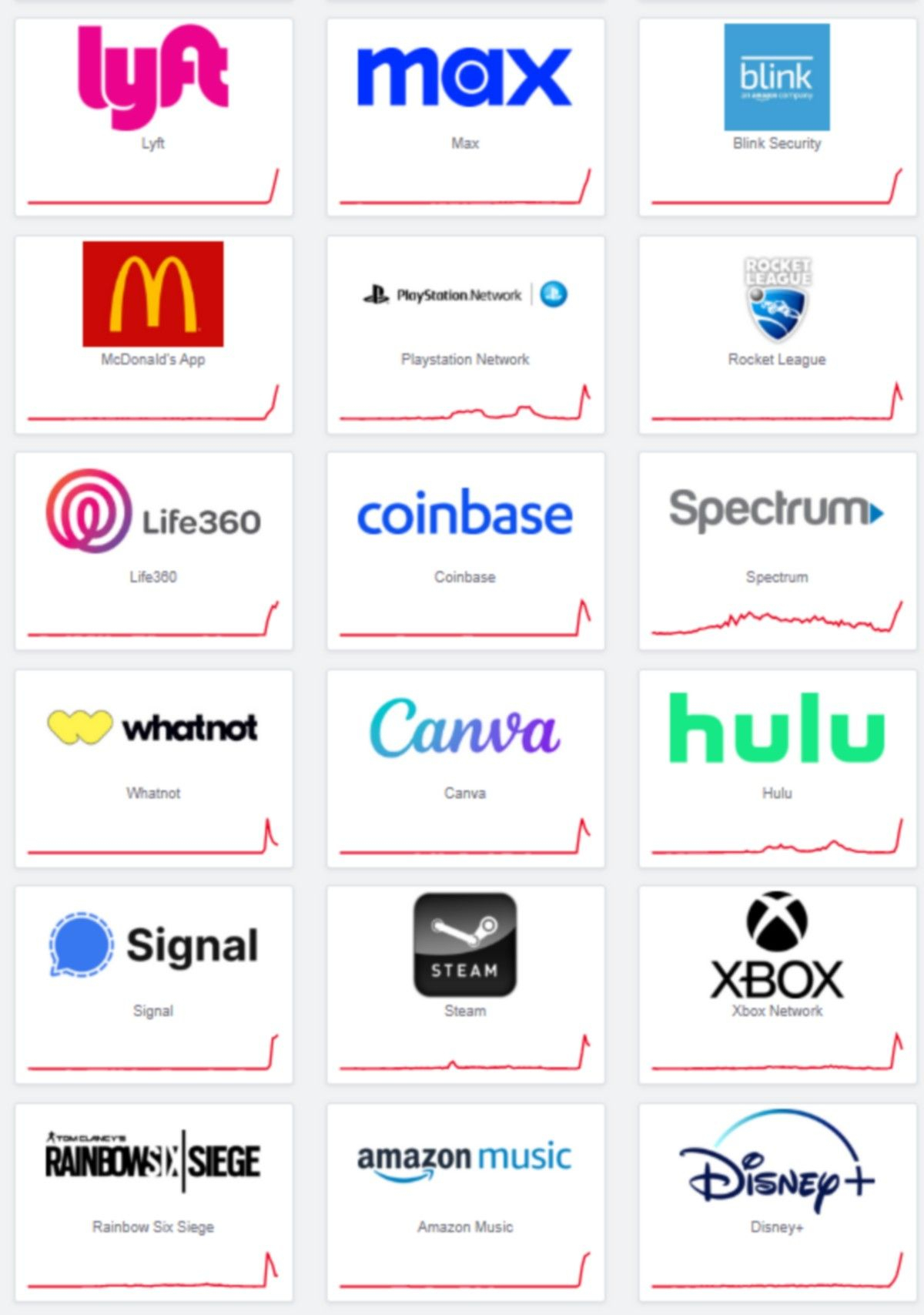Screen dimensions: 924x1315
Task: Select the McDonald's App card
Action: [153, 334]
